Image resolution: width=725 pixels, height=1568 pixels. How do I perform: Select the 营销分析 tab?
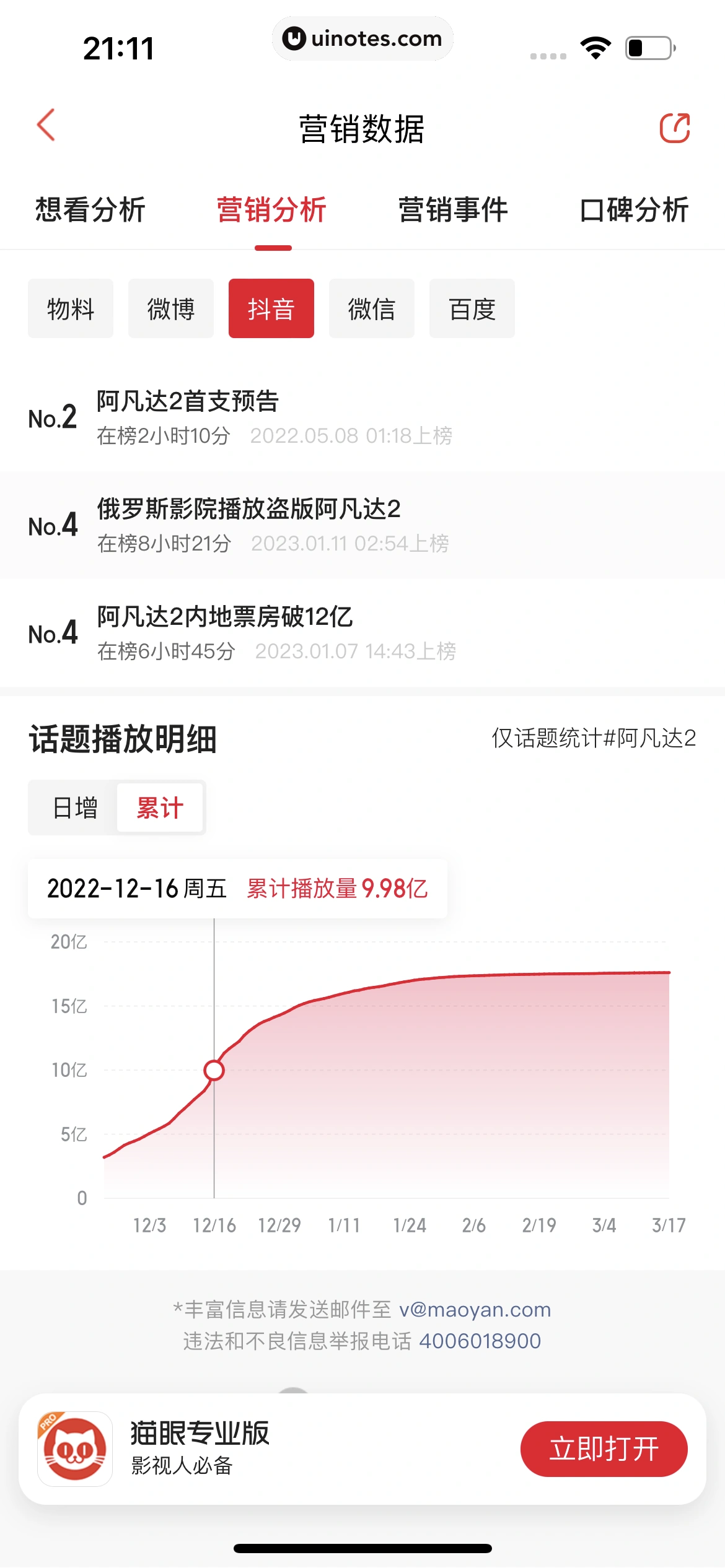coord(272,210)
